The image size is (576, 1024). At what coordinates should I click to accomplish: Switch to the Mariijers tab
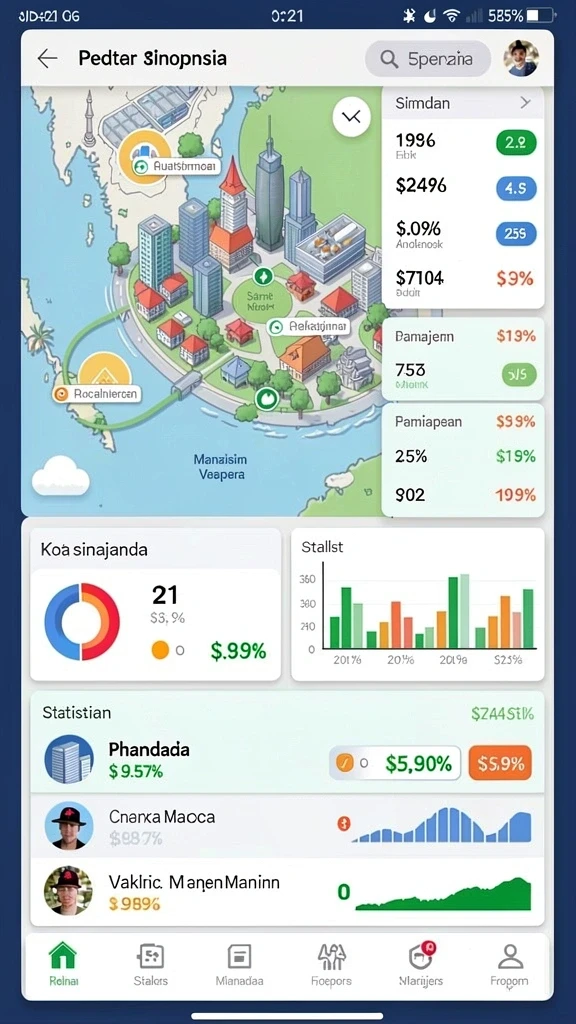[x=421, y=965]
